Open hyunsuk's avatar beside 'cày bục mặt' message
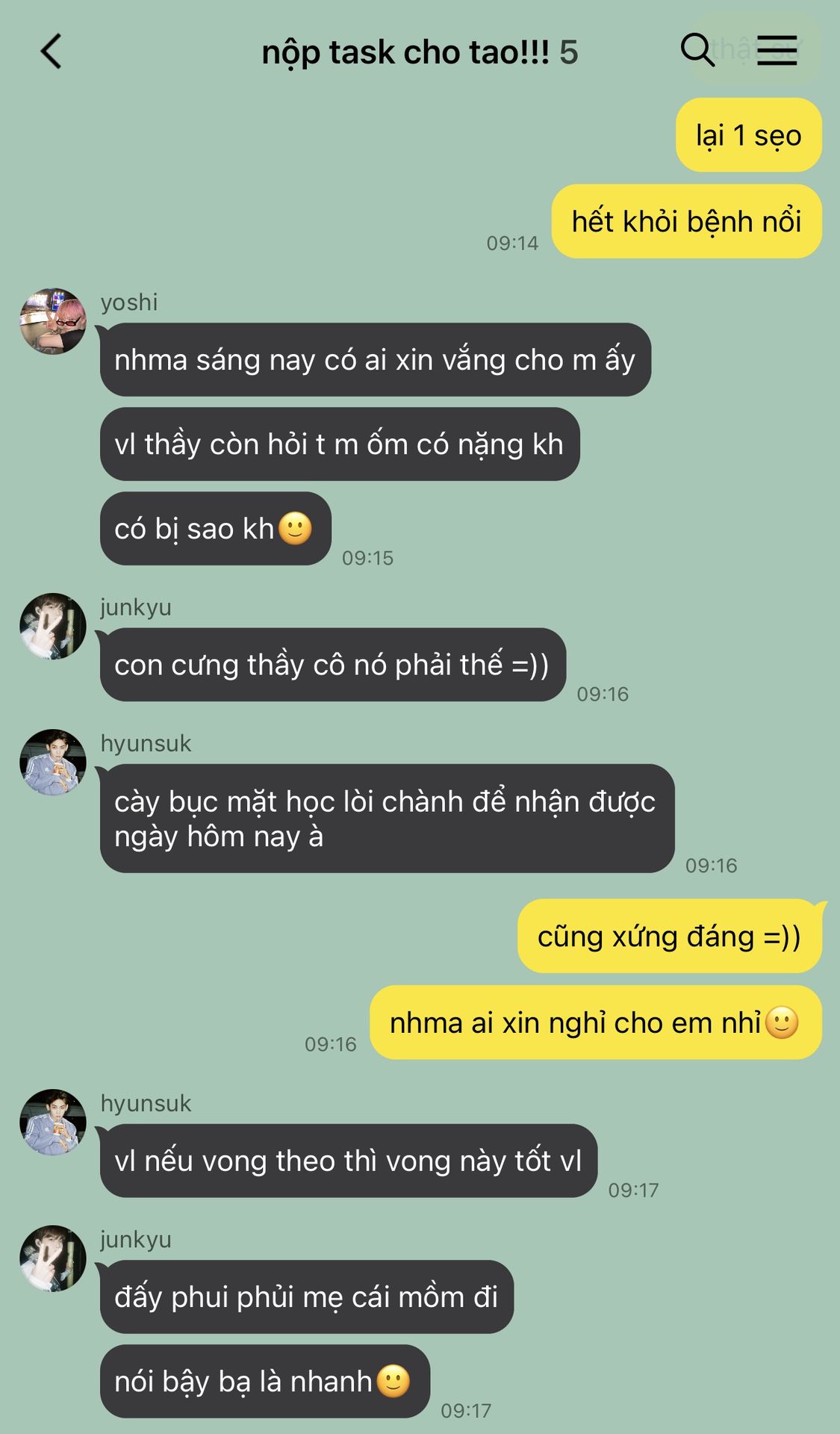This screenshot has width=840, height=1434. point(53,762)
